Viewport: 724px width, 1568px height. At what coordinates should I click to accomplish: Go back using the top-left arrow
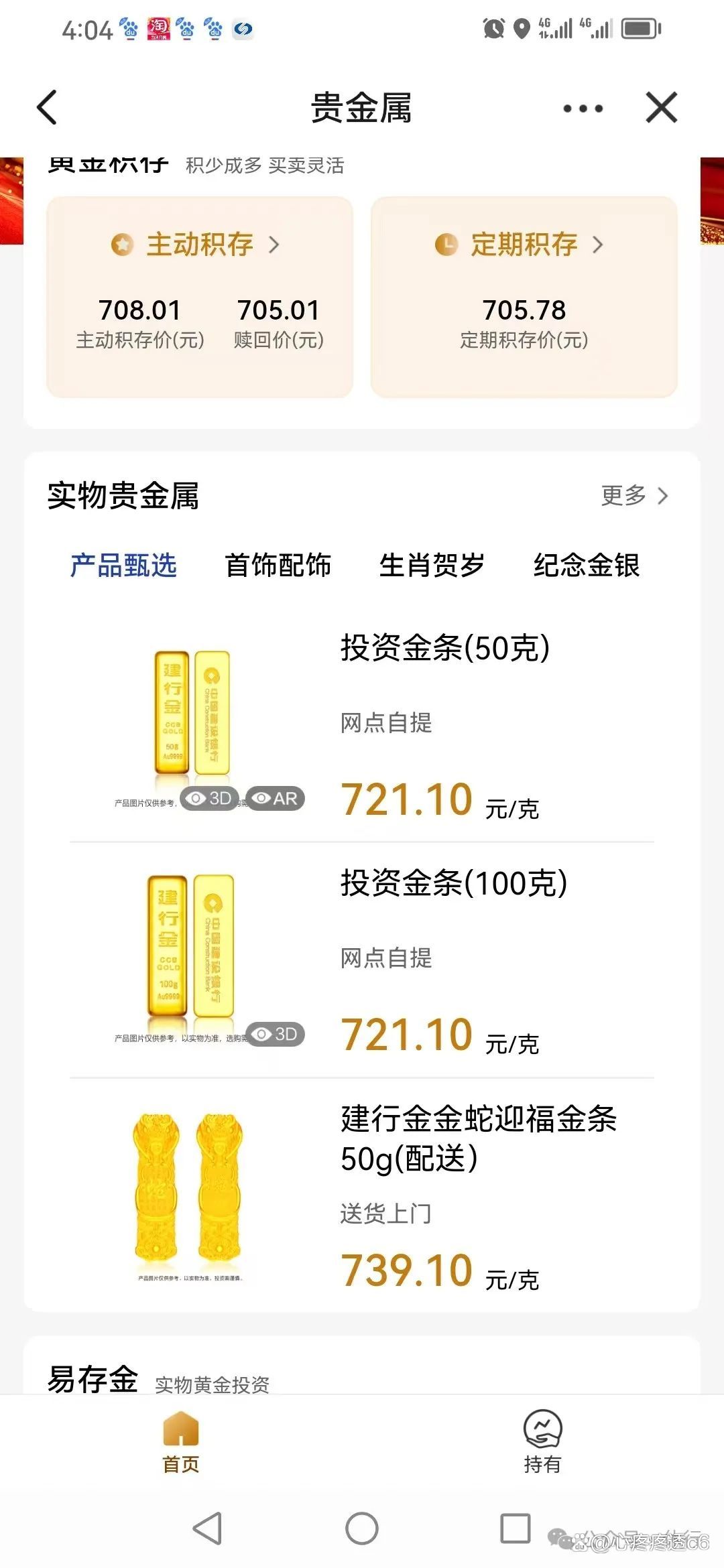(x=47, y=108)
